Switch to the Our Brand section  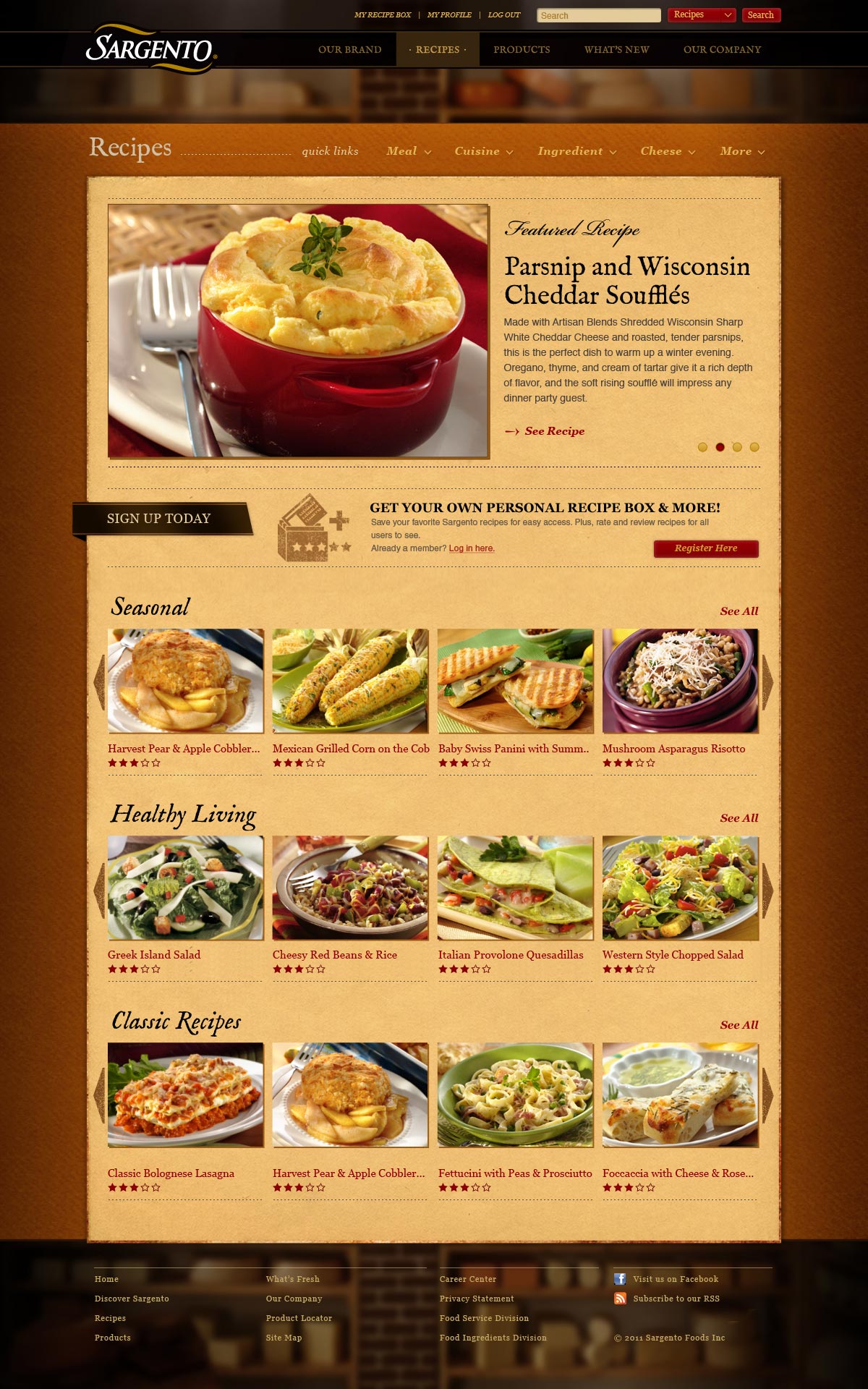(x=349, y=50)
